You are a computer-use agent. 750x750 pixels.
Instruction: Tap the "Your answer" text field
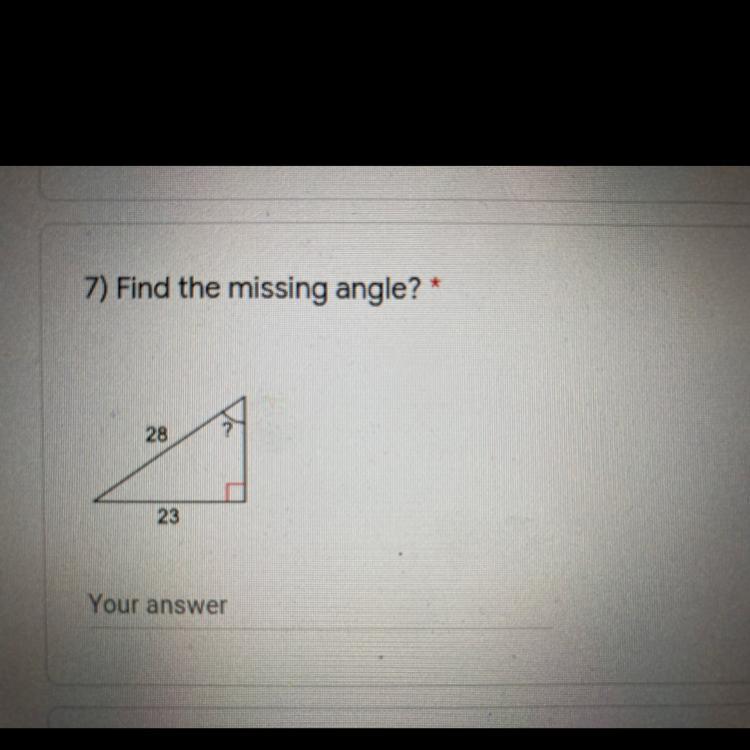coord(320,606)
